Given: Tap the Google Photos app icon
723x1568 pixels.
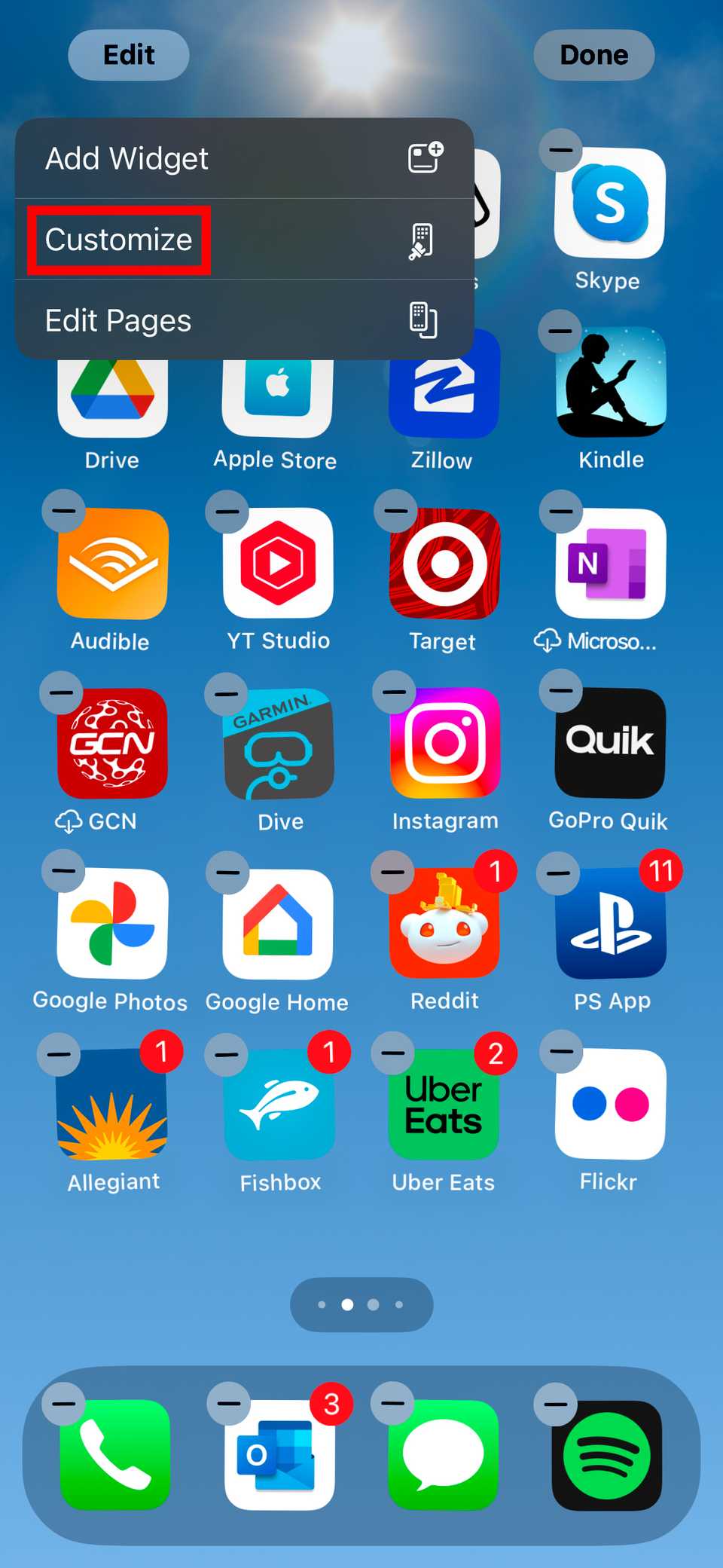Looking at the screenshot, I should pyautogui.click(x=113, y=923).
